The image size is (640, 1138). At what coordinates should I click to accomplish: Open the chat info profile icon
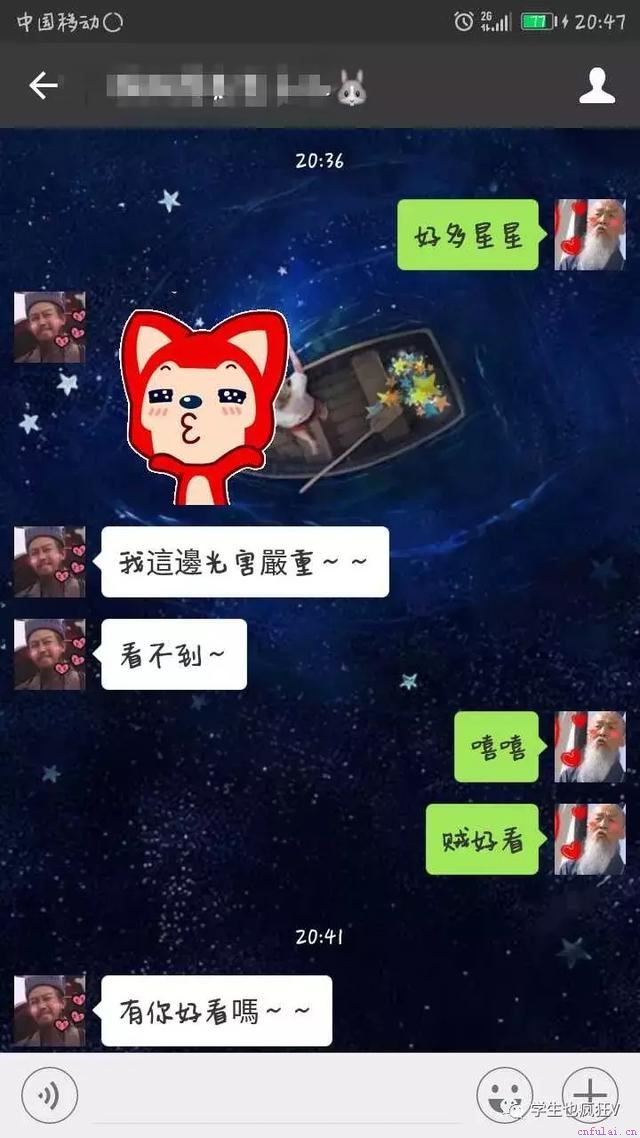pyautogui.click(x=597, y=86)
